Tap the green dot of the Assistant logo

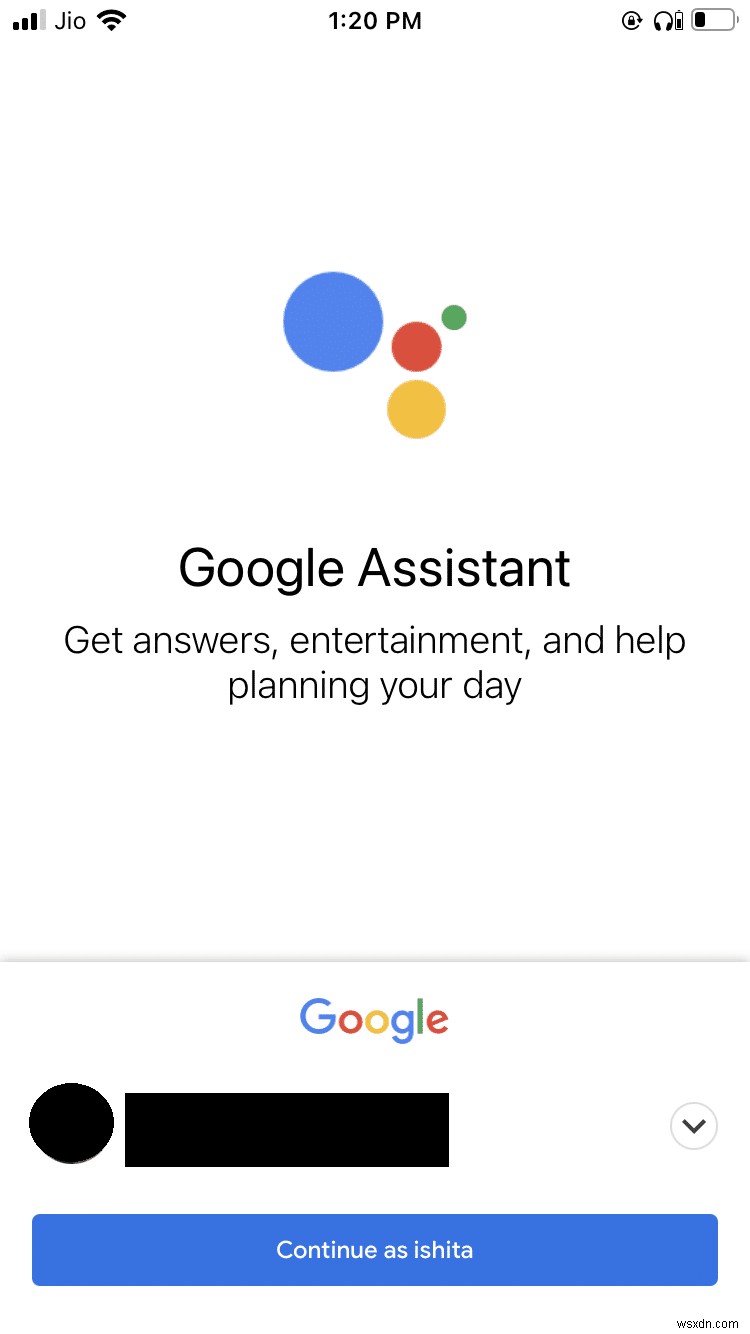(x=454, y=317)
